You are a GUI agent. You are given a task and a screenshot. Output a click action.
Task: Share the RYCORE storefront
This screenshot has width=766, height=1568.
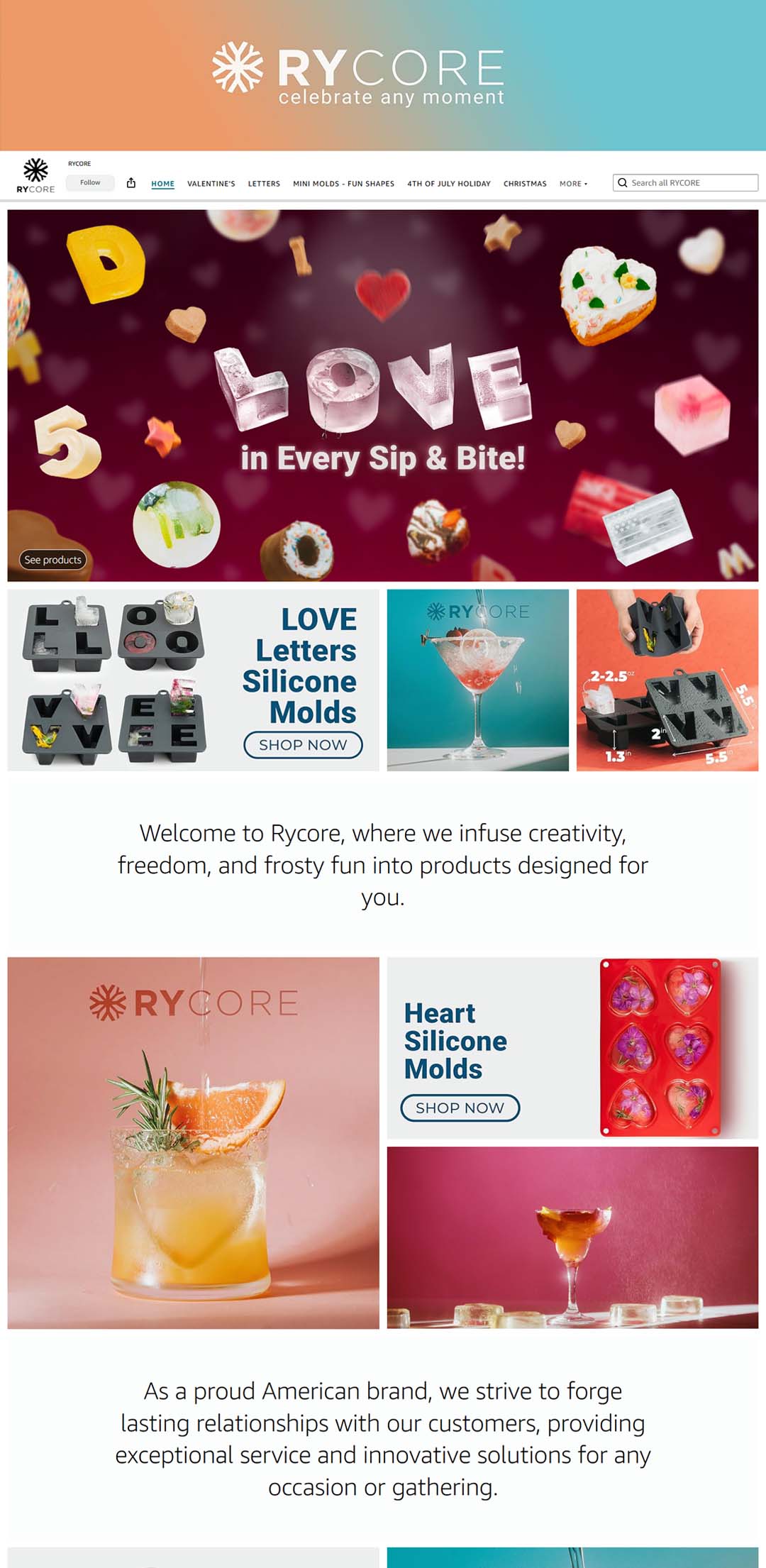point(131,183)
